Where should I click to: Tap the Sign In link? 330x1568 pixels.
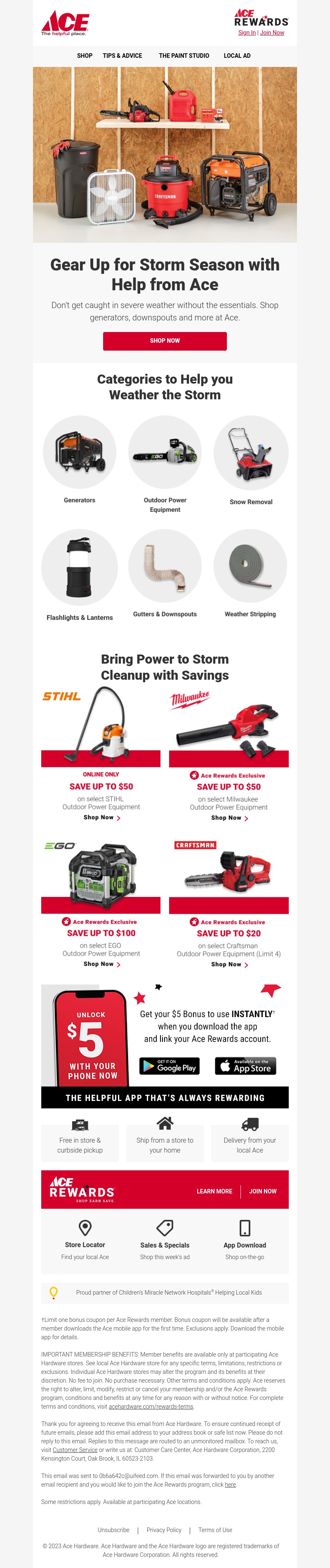[247, 33]
